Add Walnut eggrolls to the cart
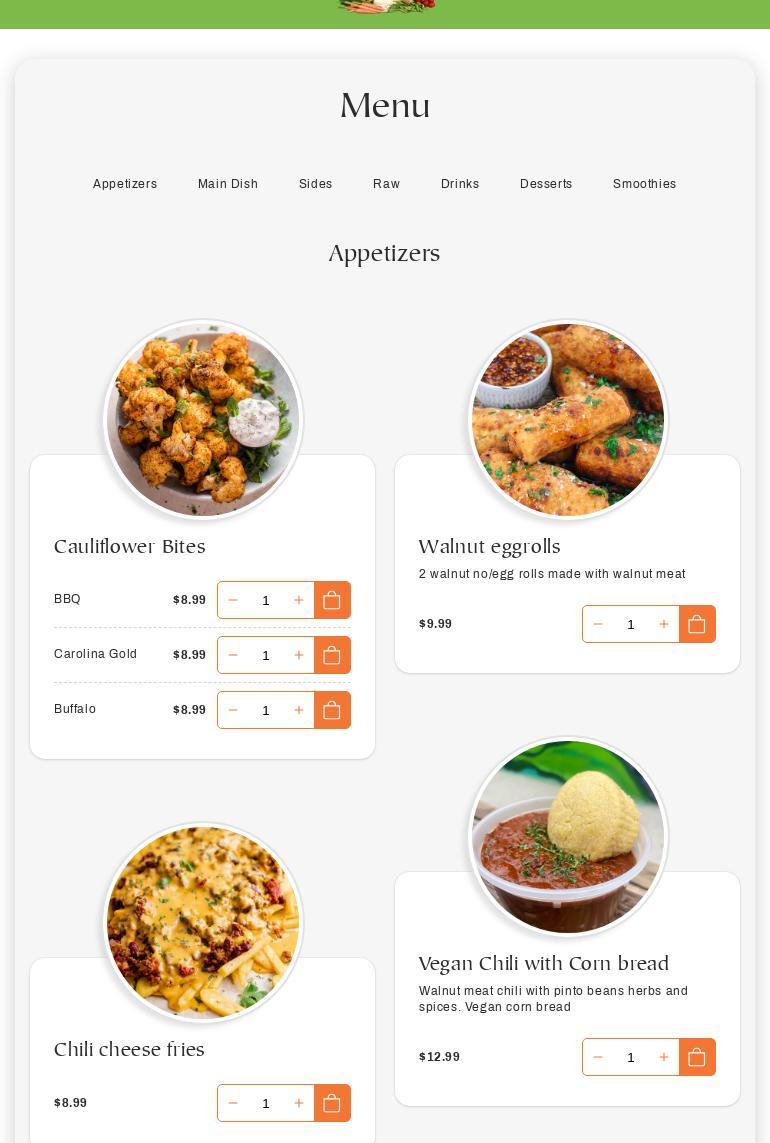 click(697, 624)
